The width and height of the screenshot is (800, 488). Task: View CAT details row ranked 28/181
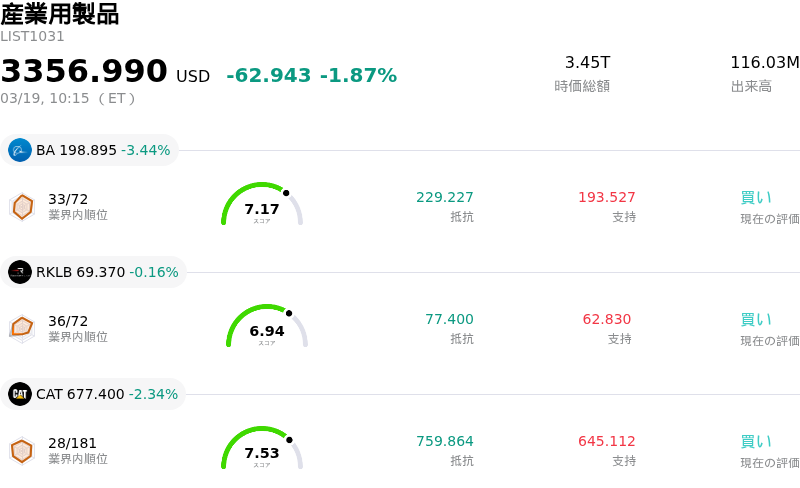pyautogui.click(x=400, y=451)
